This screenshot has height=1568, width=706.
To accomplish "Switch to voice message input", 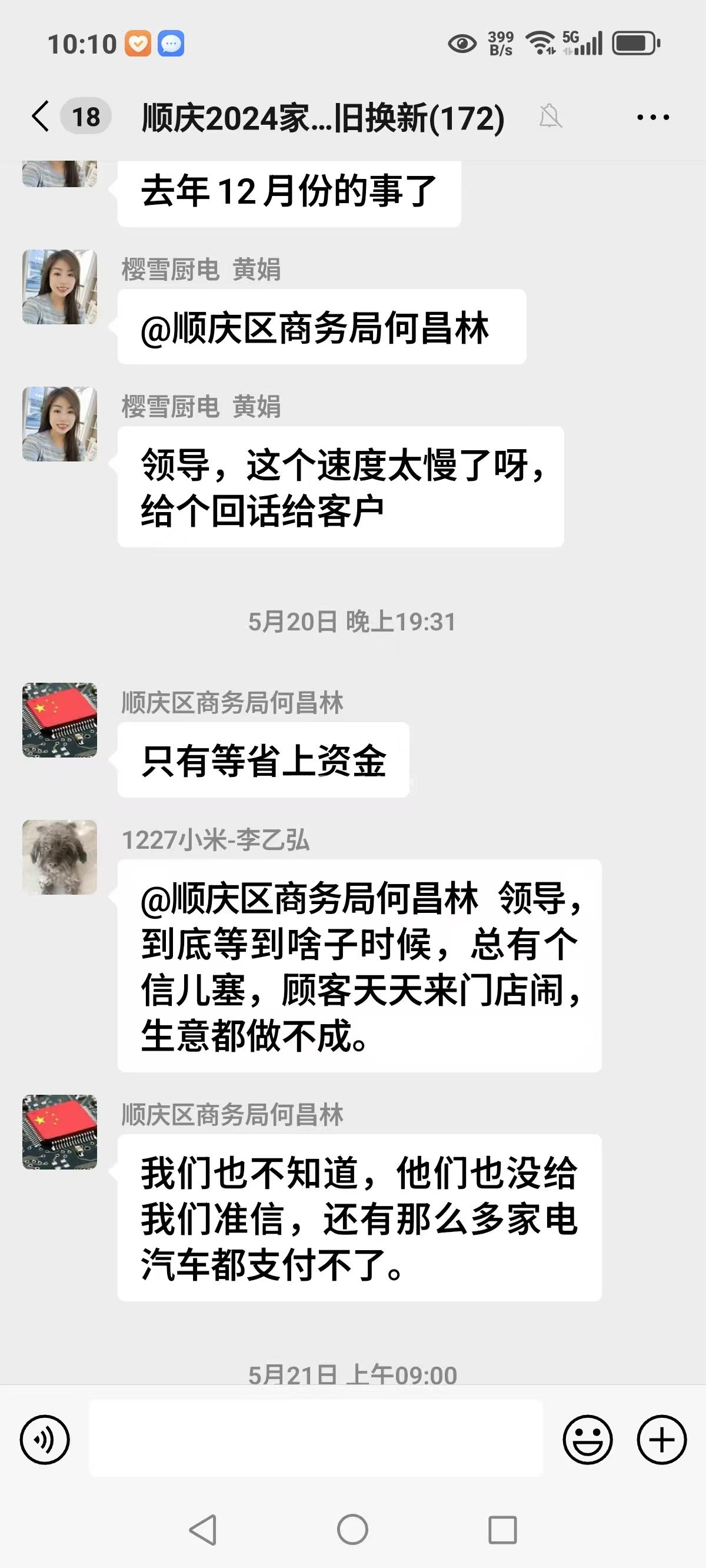I will point(45,1440).
